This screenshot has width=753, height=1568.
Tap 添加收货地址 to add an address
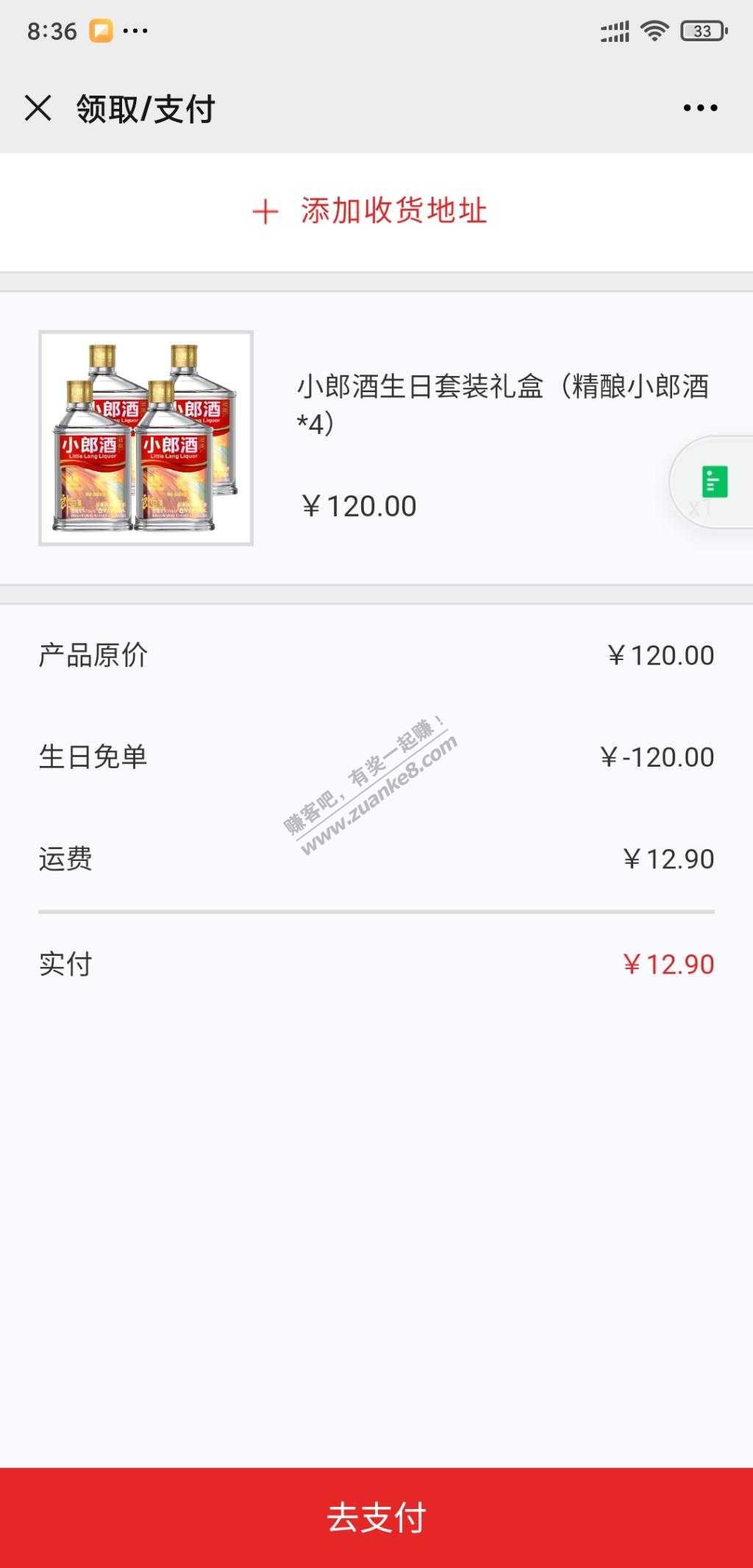[371, 211]
